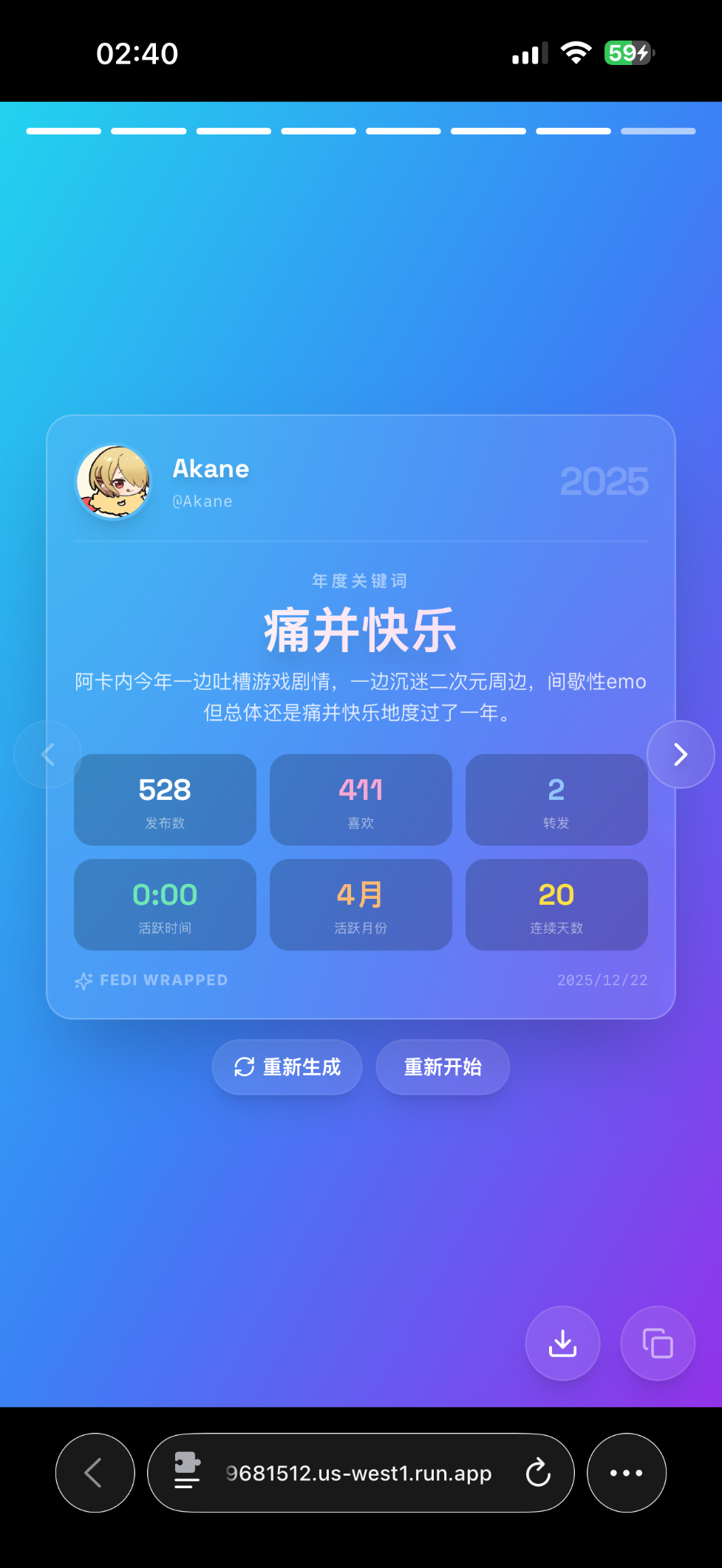Go to the next wrapped slide
Screen dimensions: 722x1568
681,754
